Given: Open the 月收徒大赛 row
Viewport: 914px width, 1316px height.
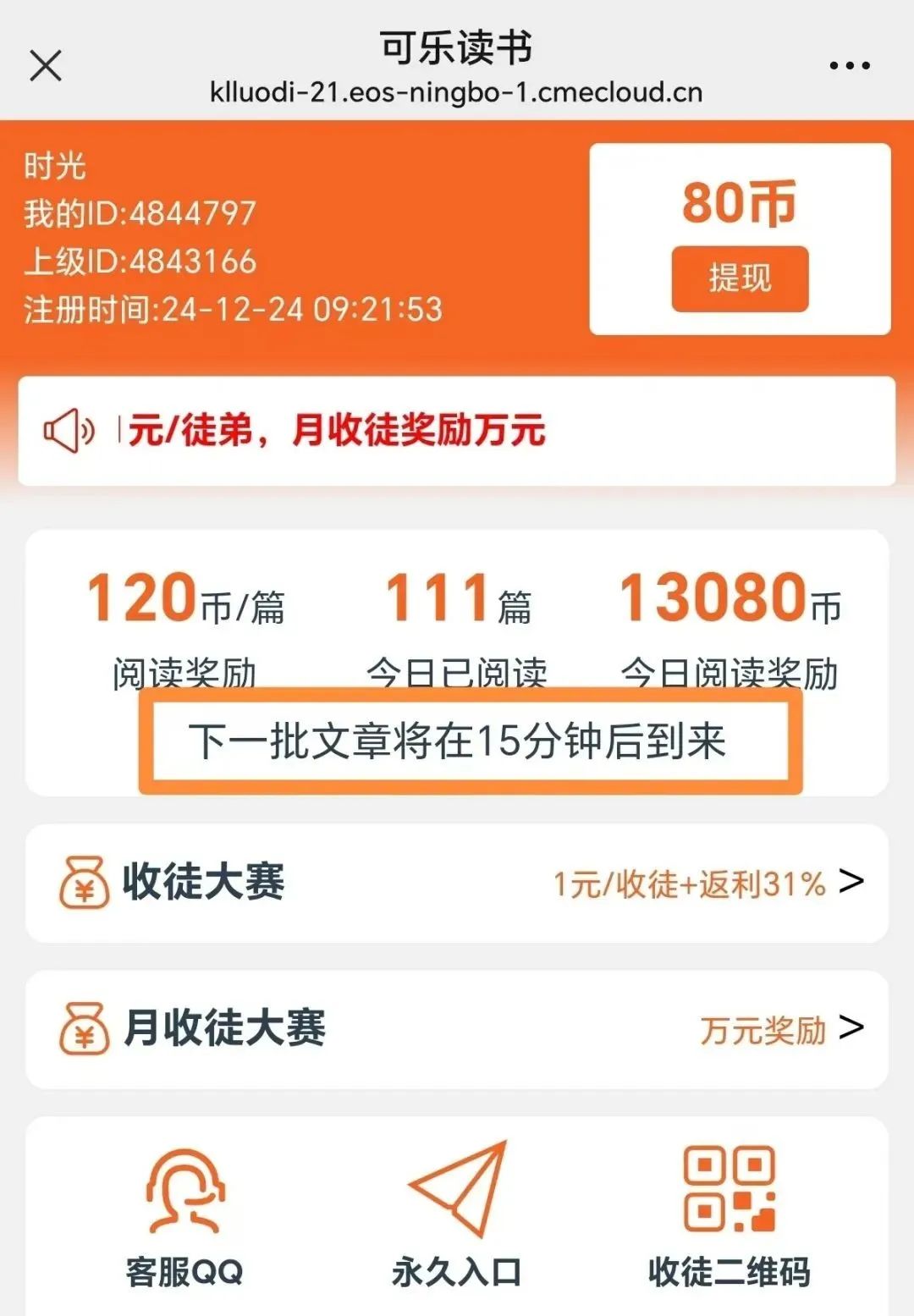Looking at the screenshot, I should pos(457,1029).
